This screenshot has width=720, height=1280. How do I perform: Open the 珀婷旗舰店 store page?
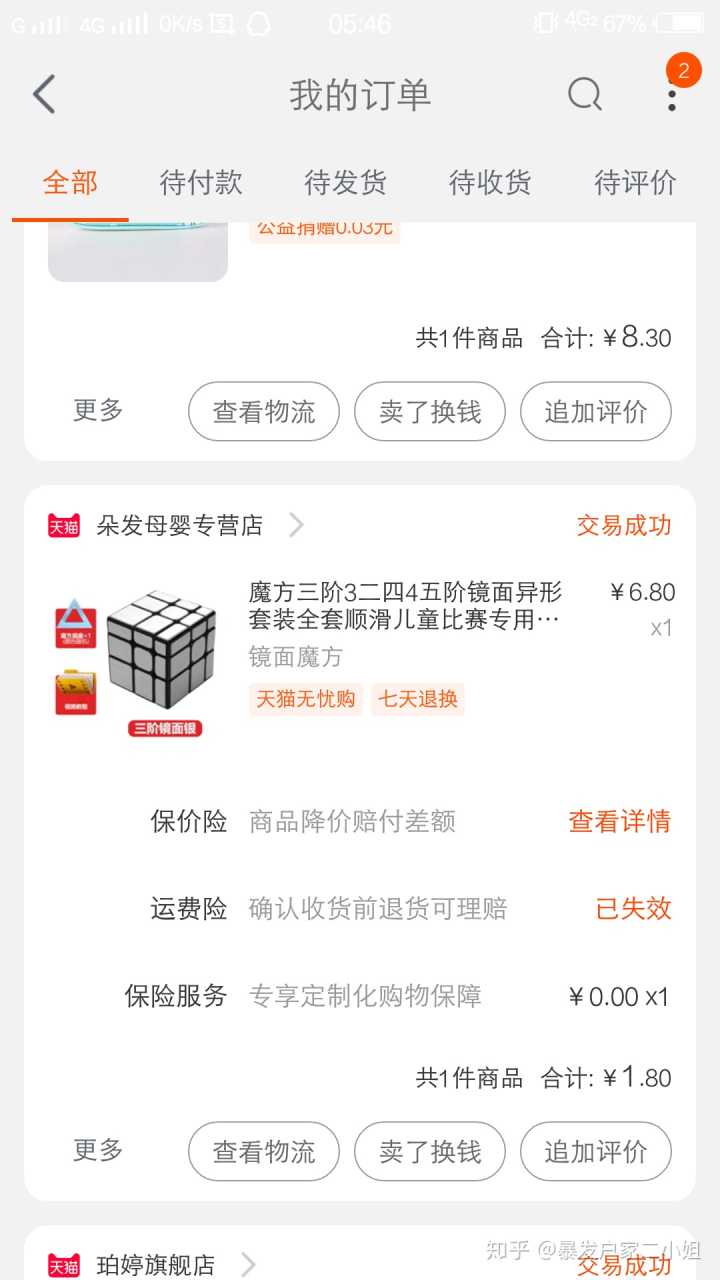[x=155, y=1265]
